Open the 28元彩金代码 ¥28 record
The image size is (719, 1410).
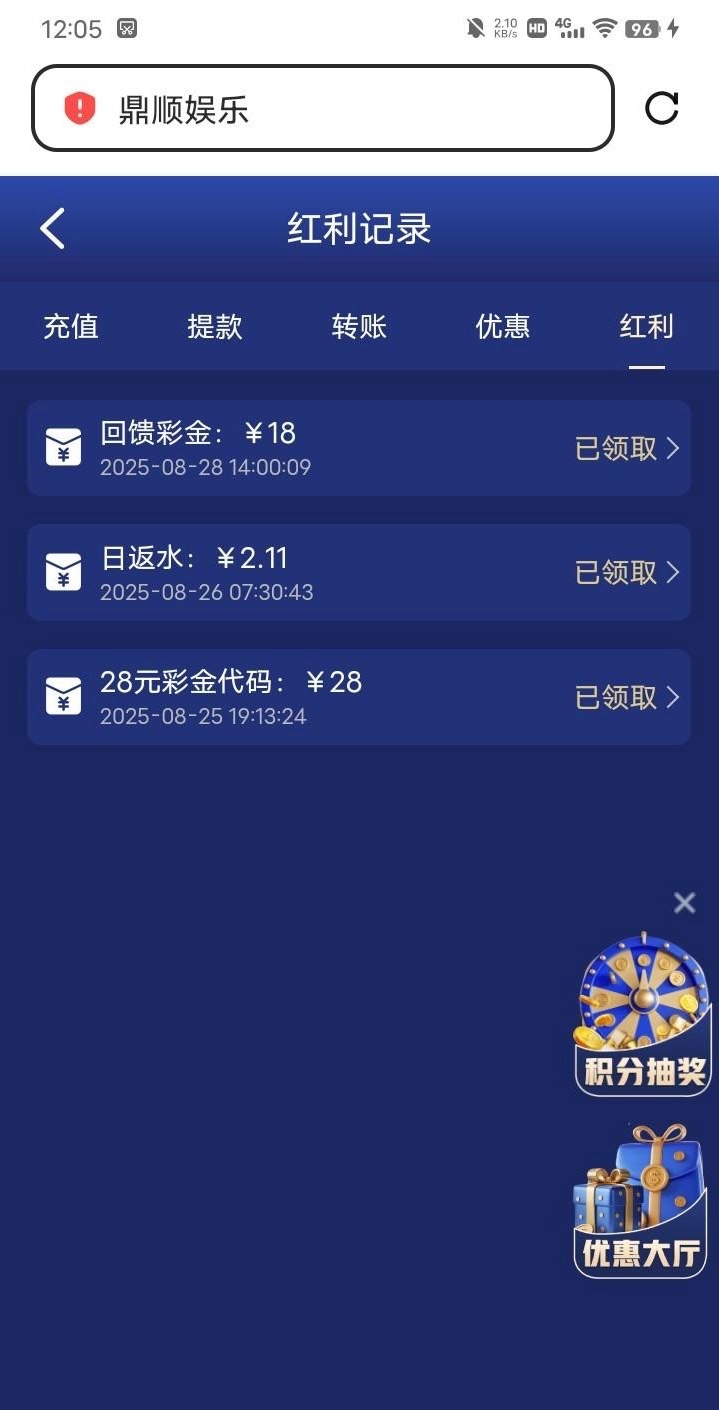pyautogui.click(x=358, y=697)
